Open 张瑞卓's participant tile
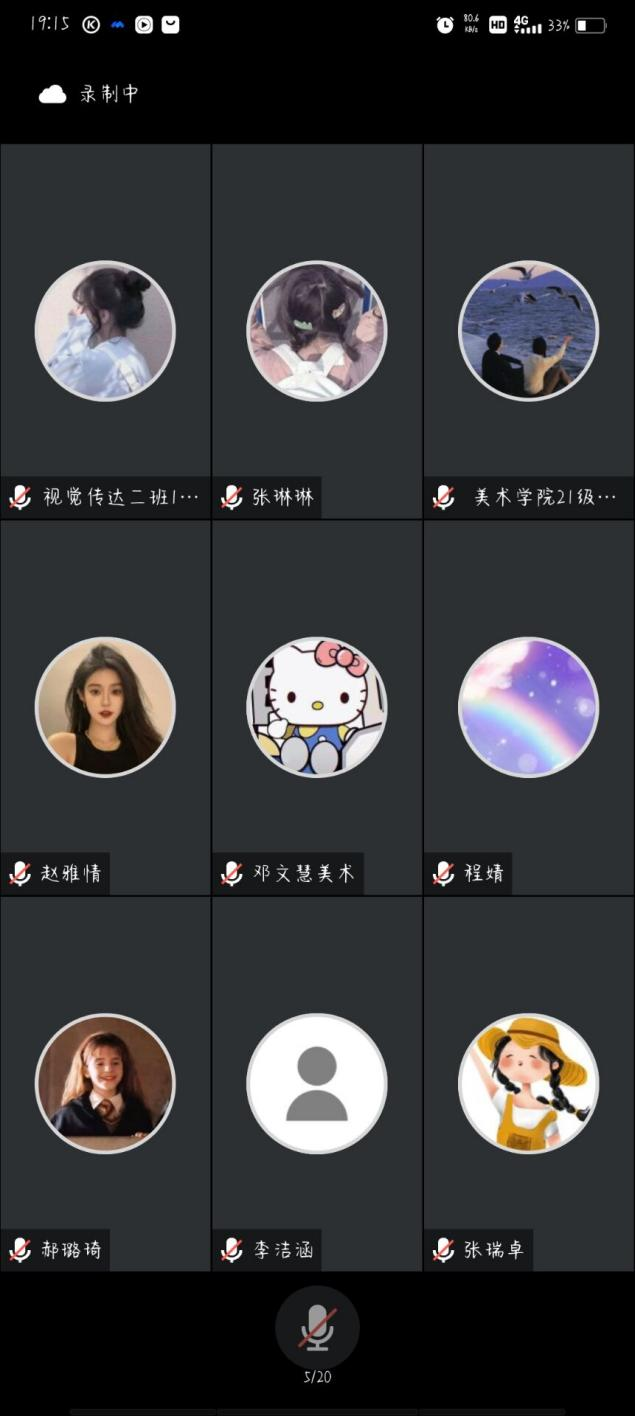The width and height of the screenshot is (635, 1416). [x=528, y=1084]
